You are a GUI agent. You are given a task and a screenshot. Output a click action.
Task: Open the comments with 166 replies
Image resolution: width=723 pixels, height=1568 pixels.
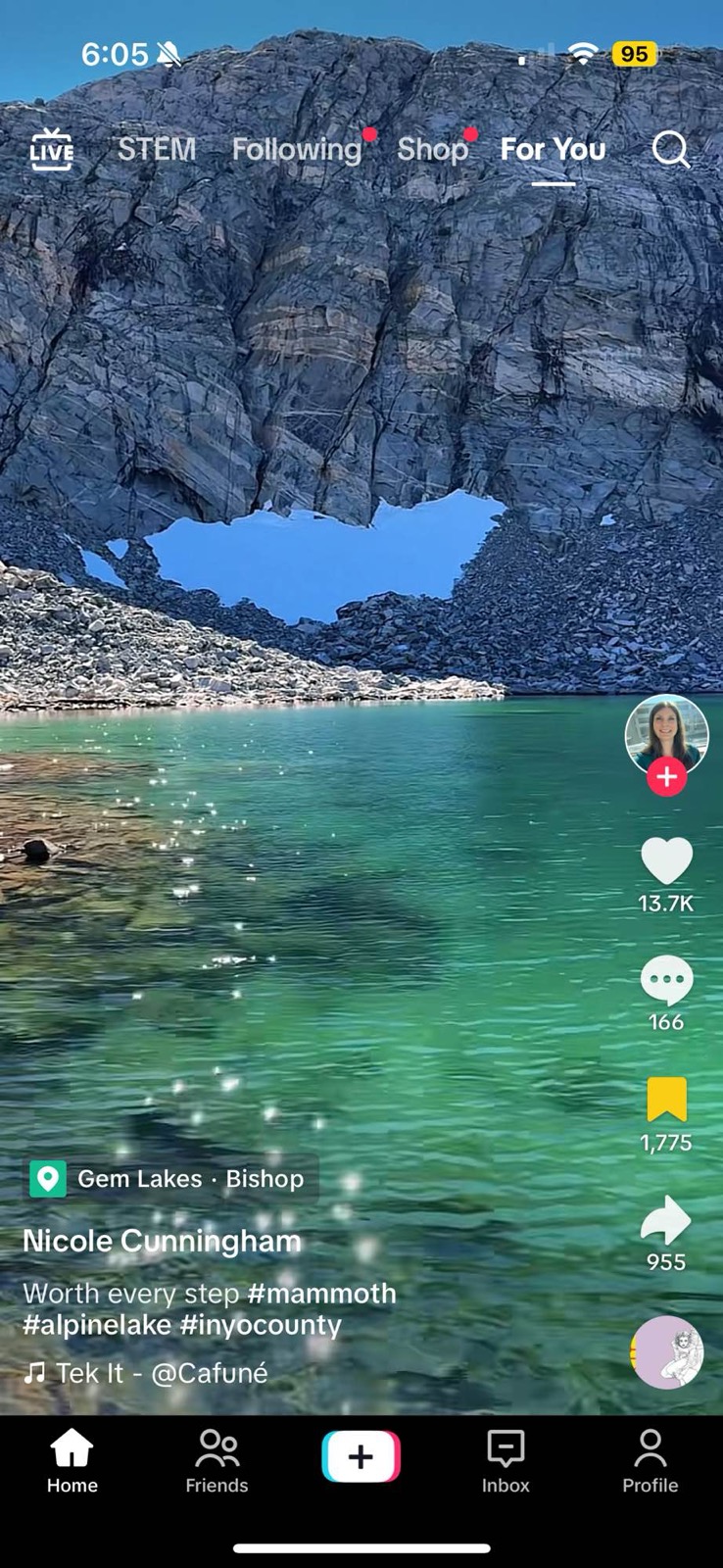click(666, 980)
